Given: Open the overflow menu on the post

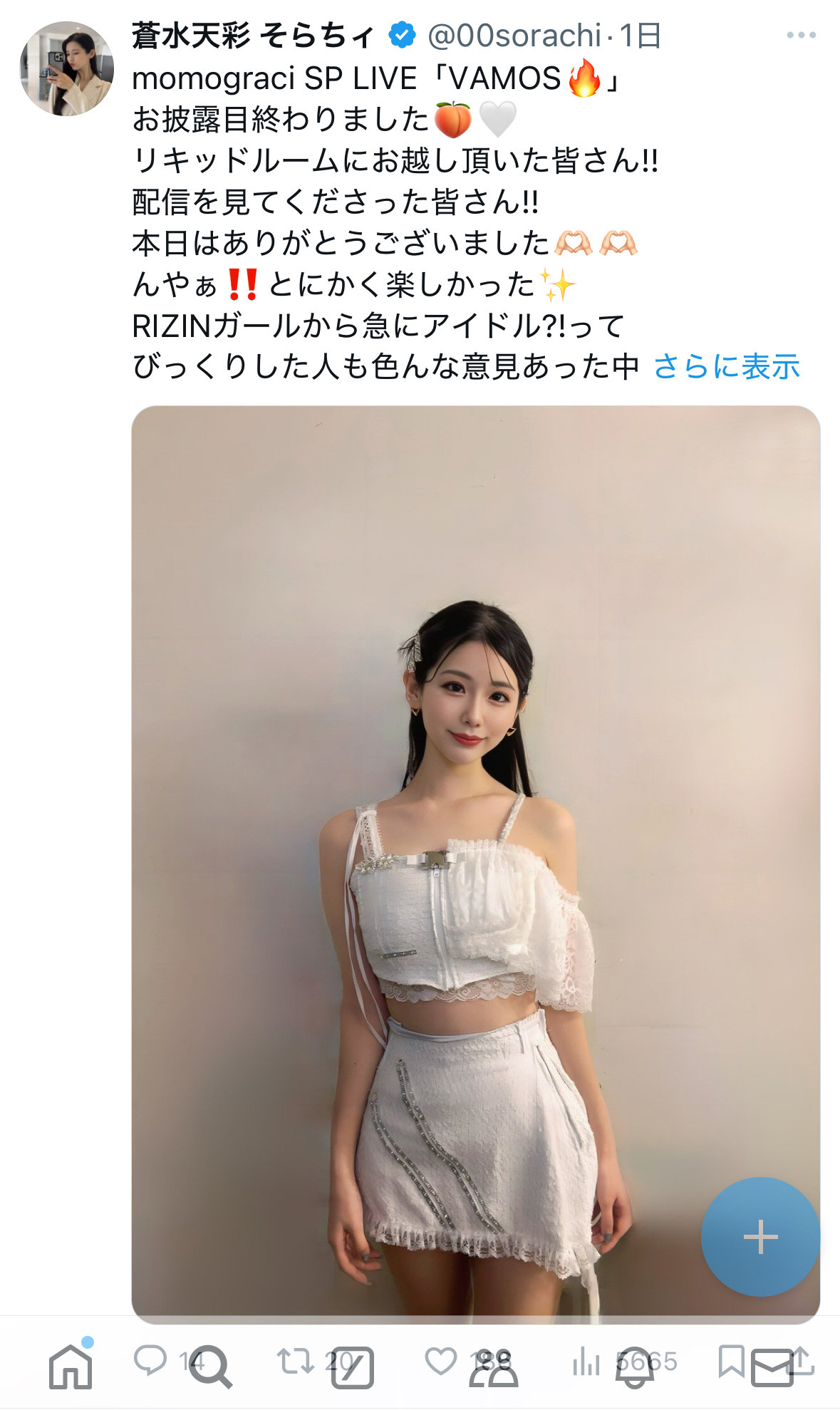Looking at the screenshot, I should 801,35.
